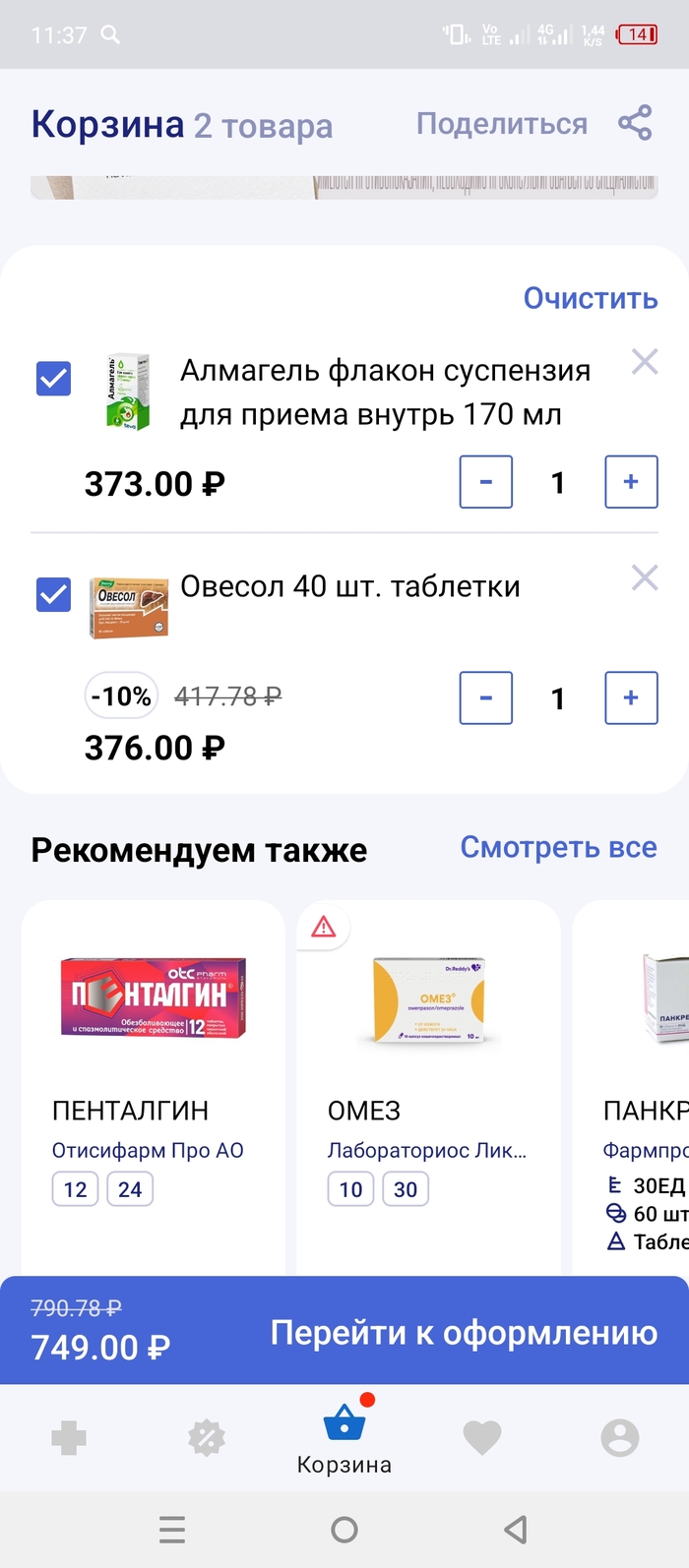
Task: Switch to the pharmacy cross tab
Action: pyautogui.click(x=69, y=1438)
